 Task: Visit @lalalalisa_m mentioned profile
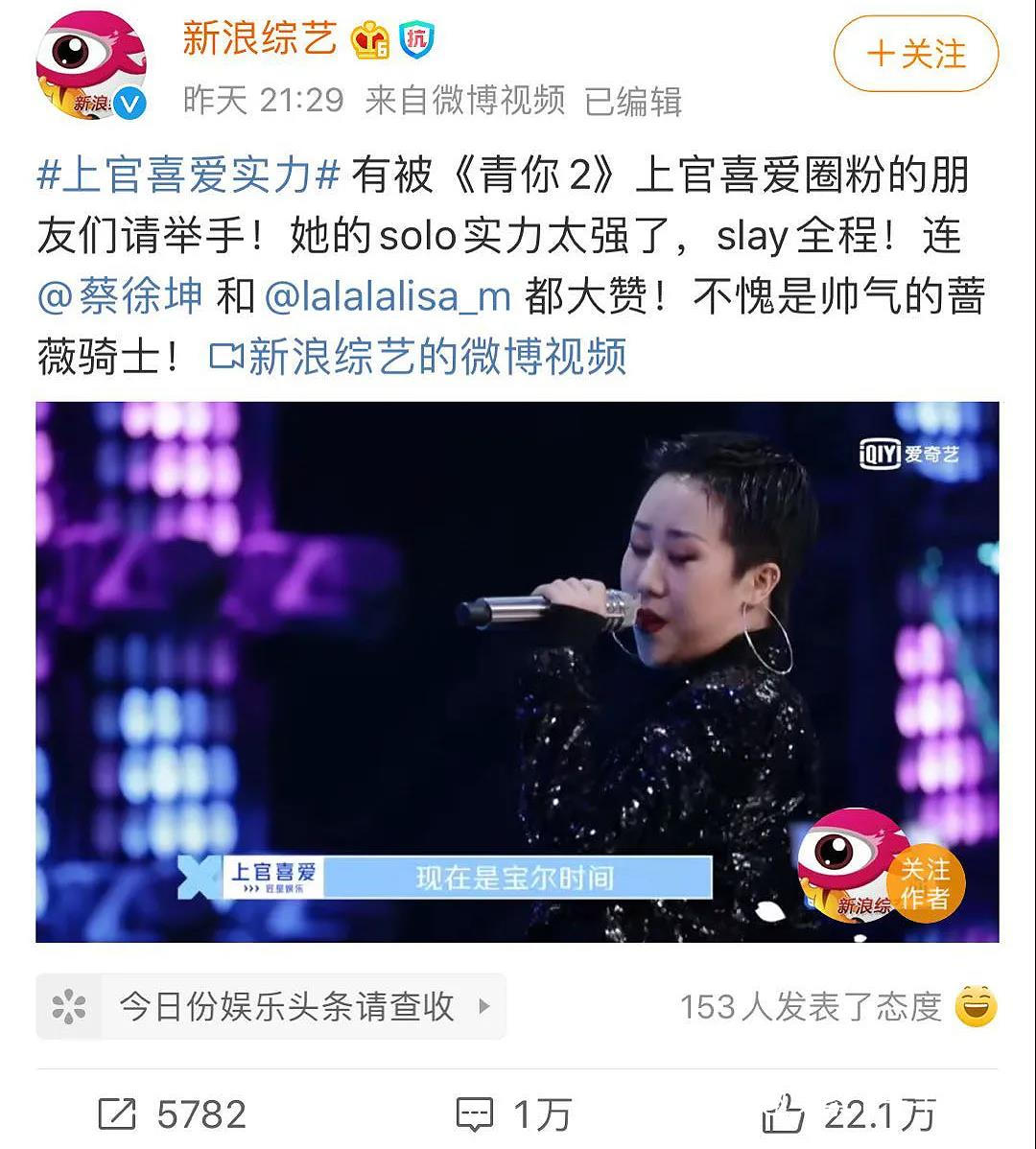(387, 297)
